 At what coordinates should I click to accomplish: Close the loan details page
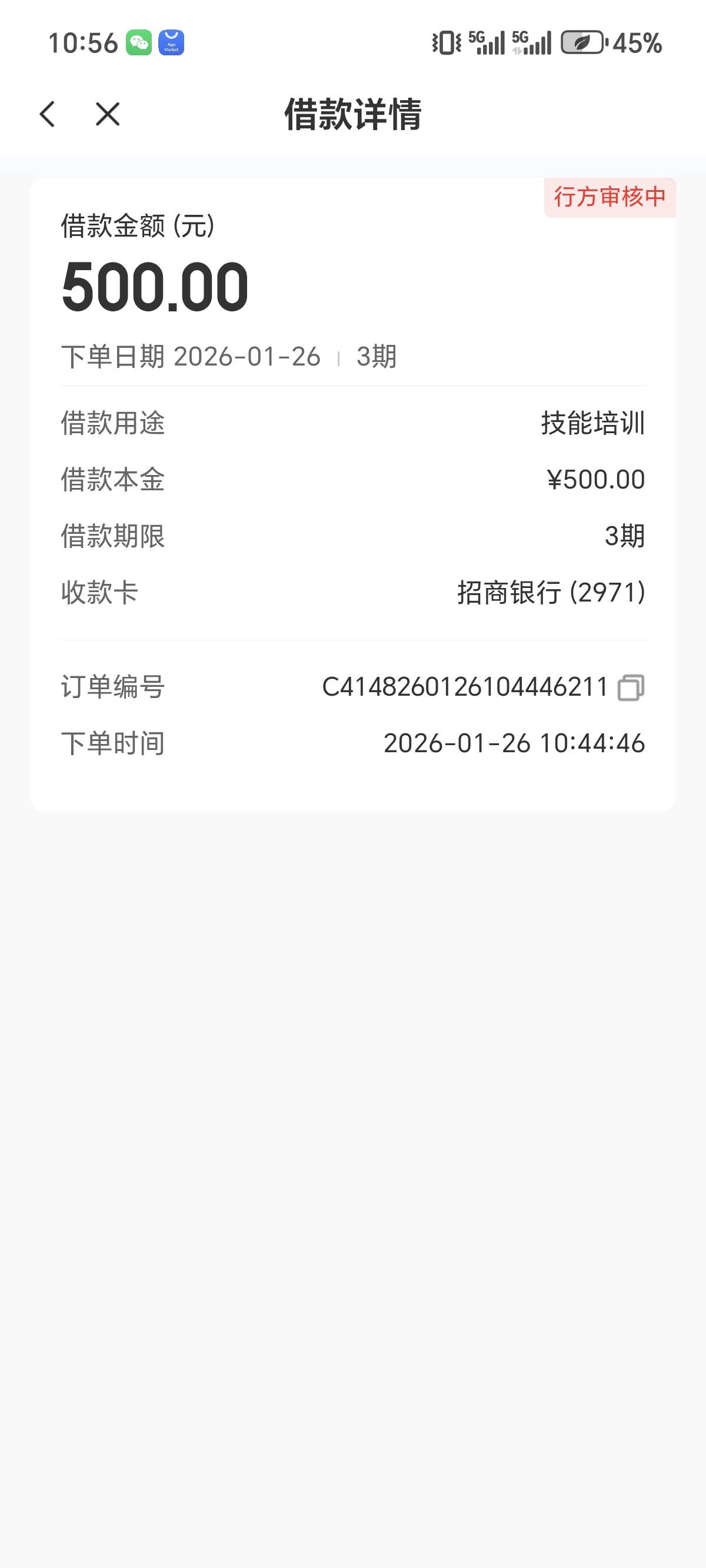108,114
